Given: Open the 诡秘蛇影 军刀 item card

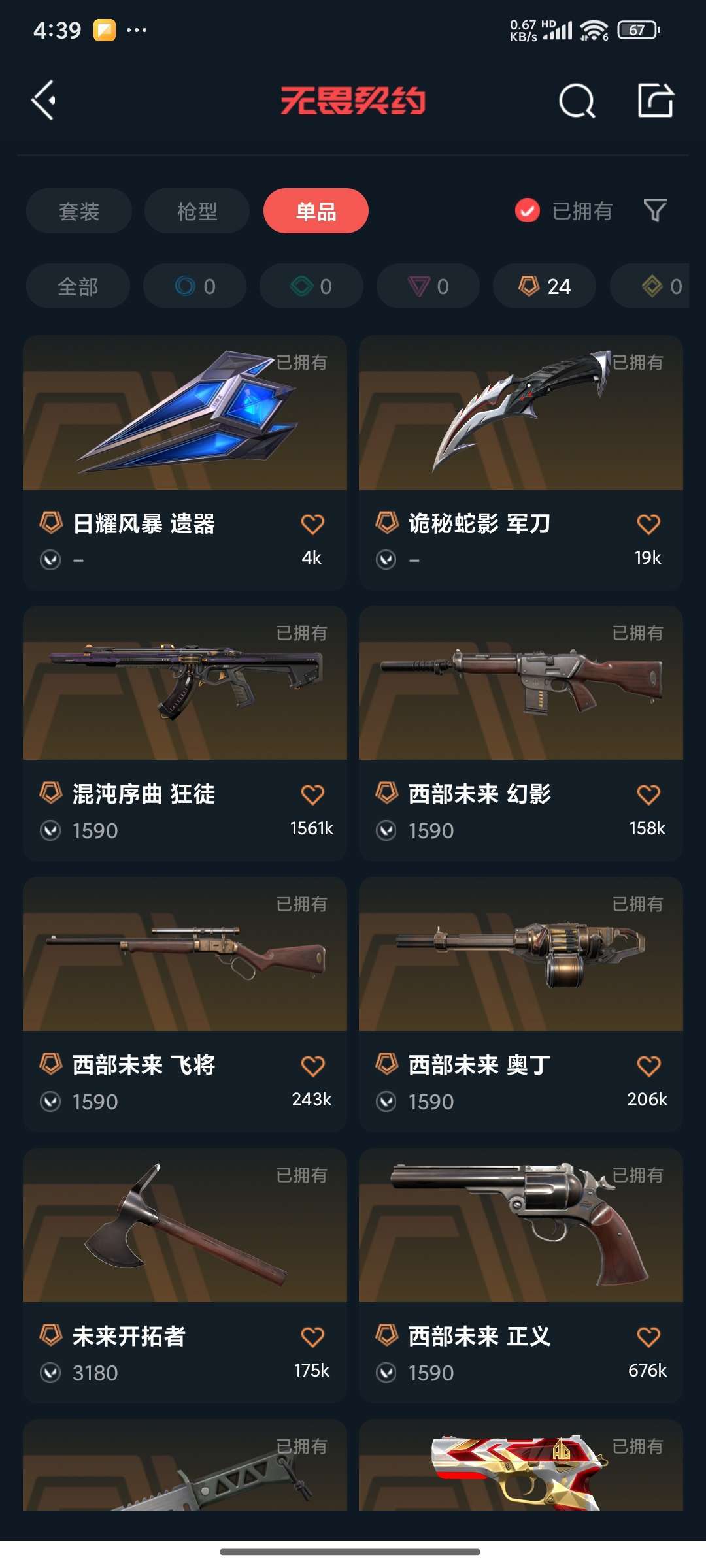Looking at the screenshot, I should click(521, 463).
